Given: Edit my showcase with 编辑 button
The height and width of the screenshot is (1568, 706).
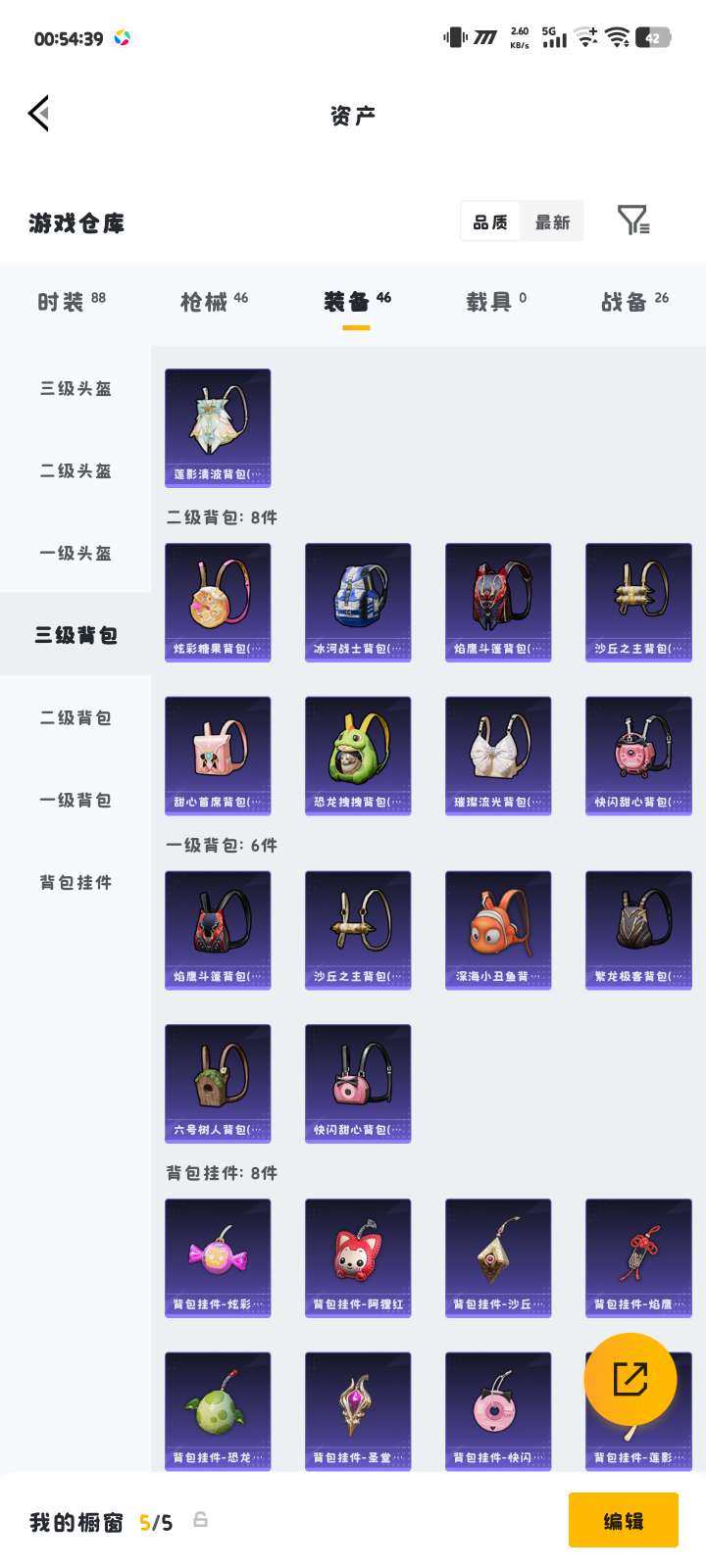Looking at the screenshot, I should [623, 1520].
